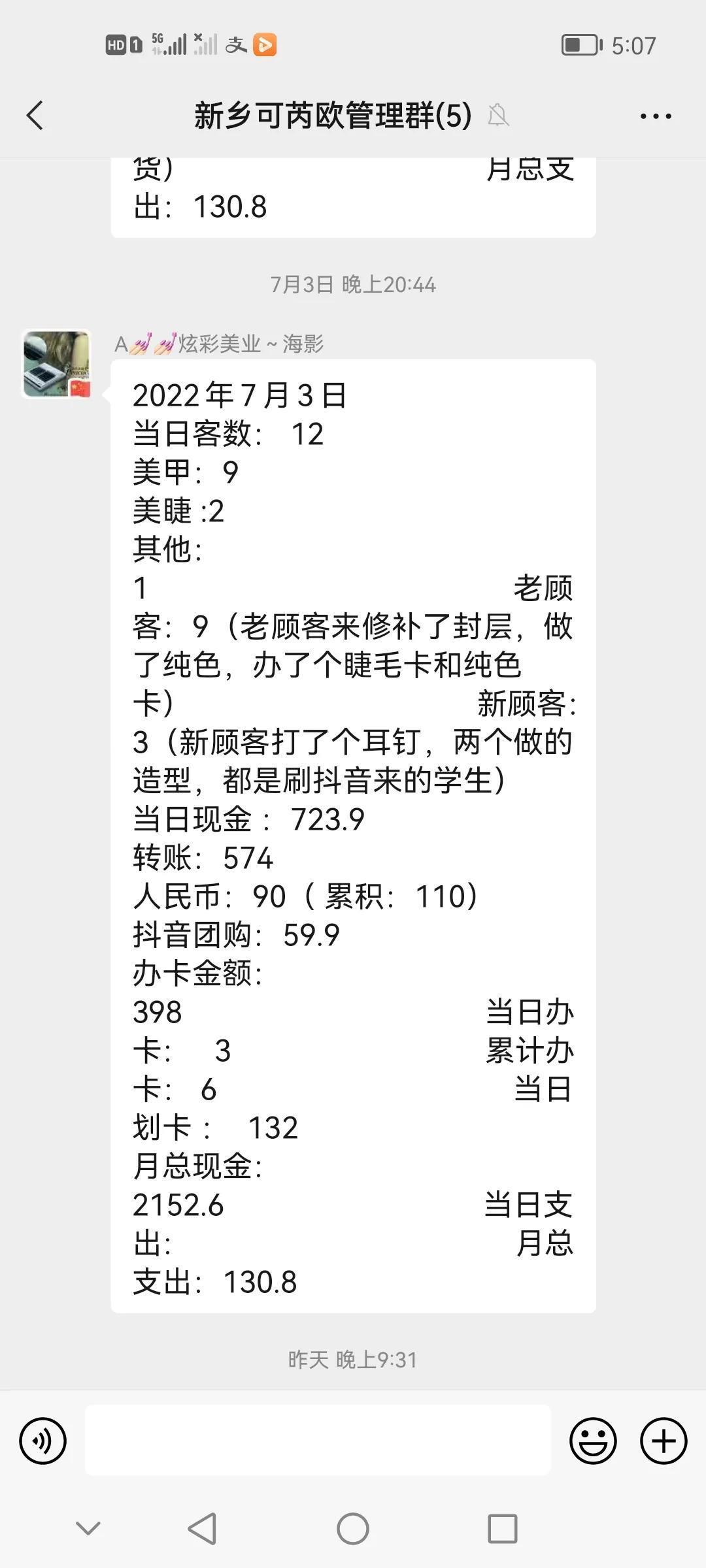
Task: Open the plus attachment menu
Action: click(x=664, y=1441)
